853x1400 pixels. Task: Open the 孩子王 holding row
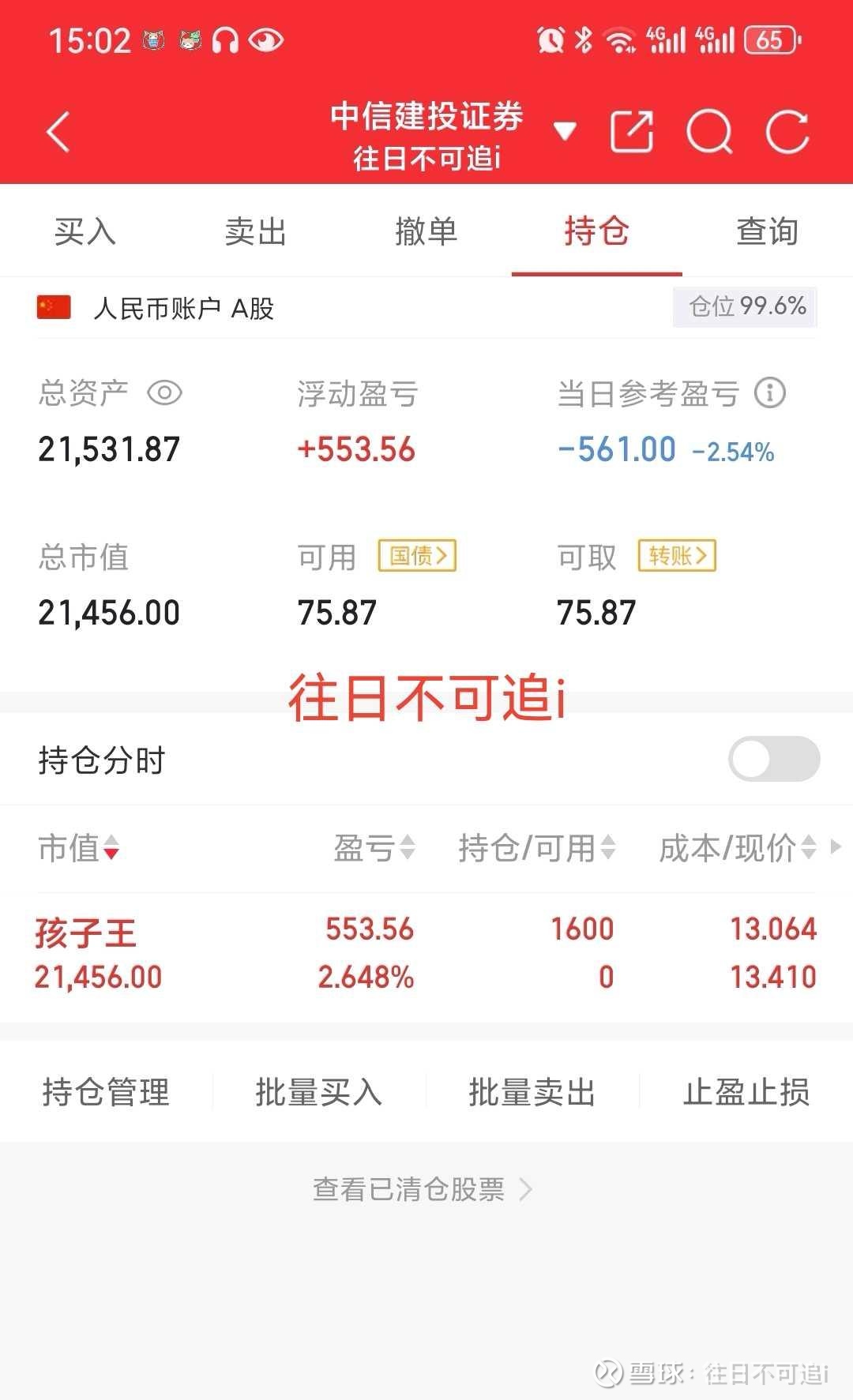[426, 953]
